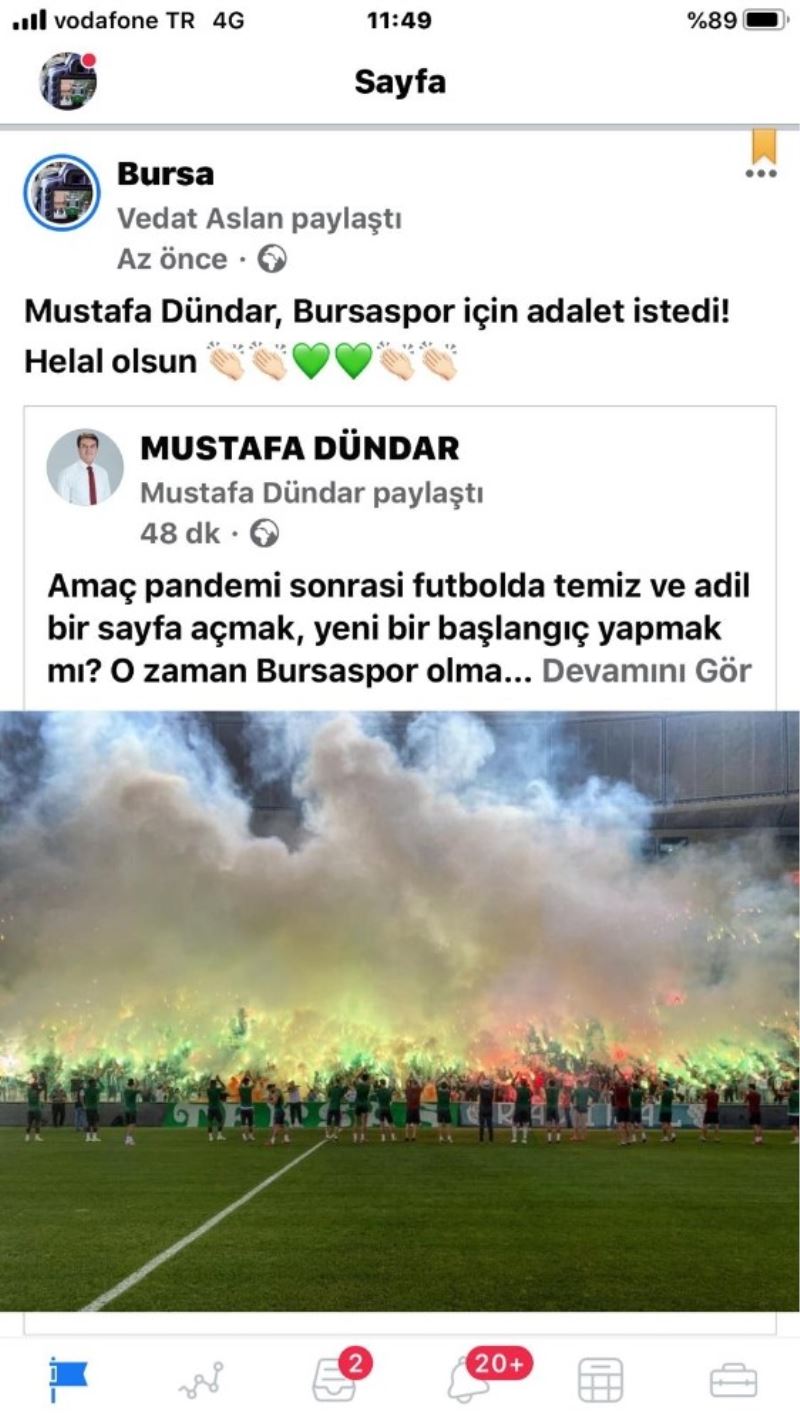Open Mustafa Dündar's profile picture
The image size is (800, 1423).
(x=85, y=467)
